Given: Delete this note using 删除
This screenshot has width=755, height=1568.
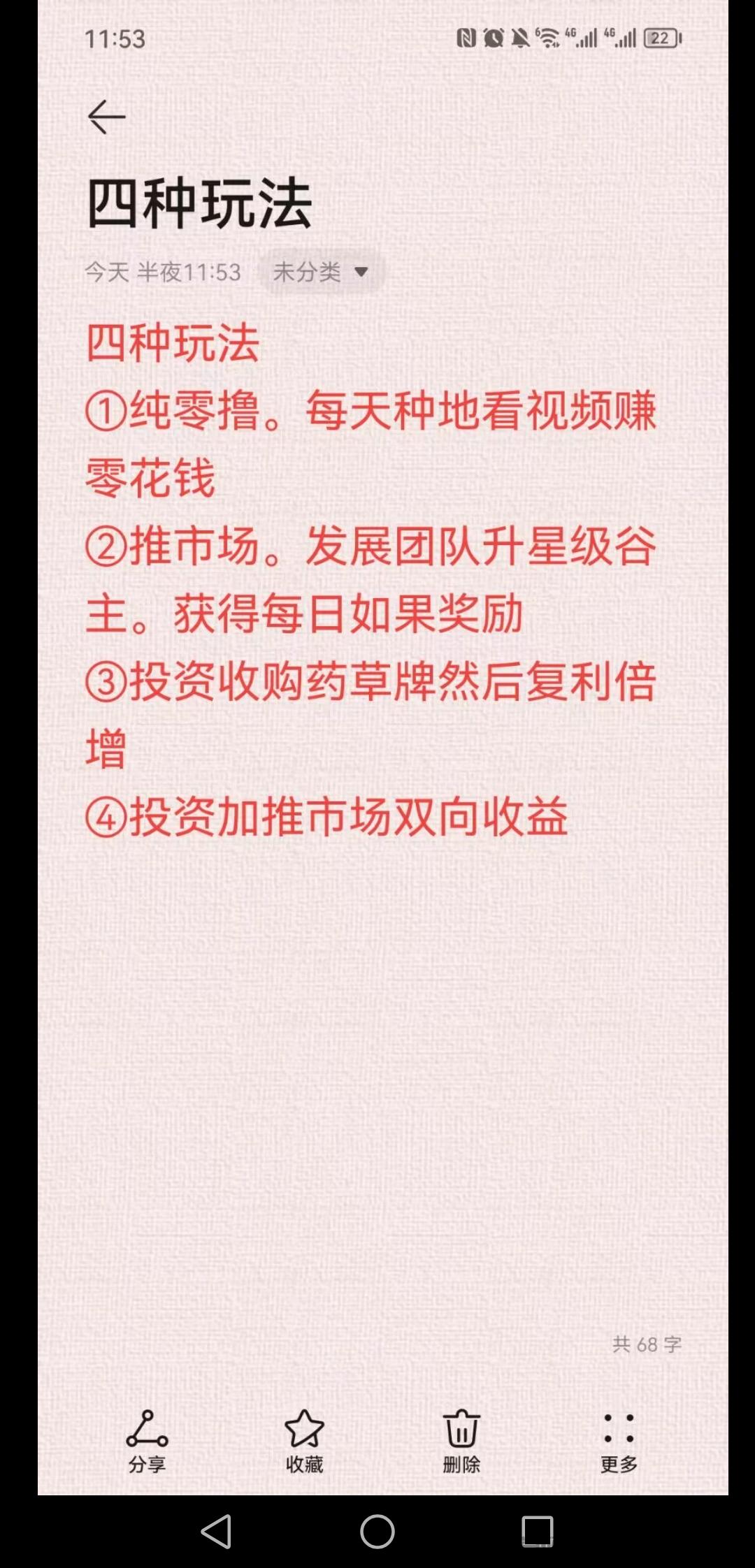Looking at the screenshot, I should (461, 1442).
